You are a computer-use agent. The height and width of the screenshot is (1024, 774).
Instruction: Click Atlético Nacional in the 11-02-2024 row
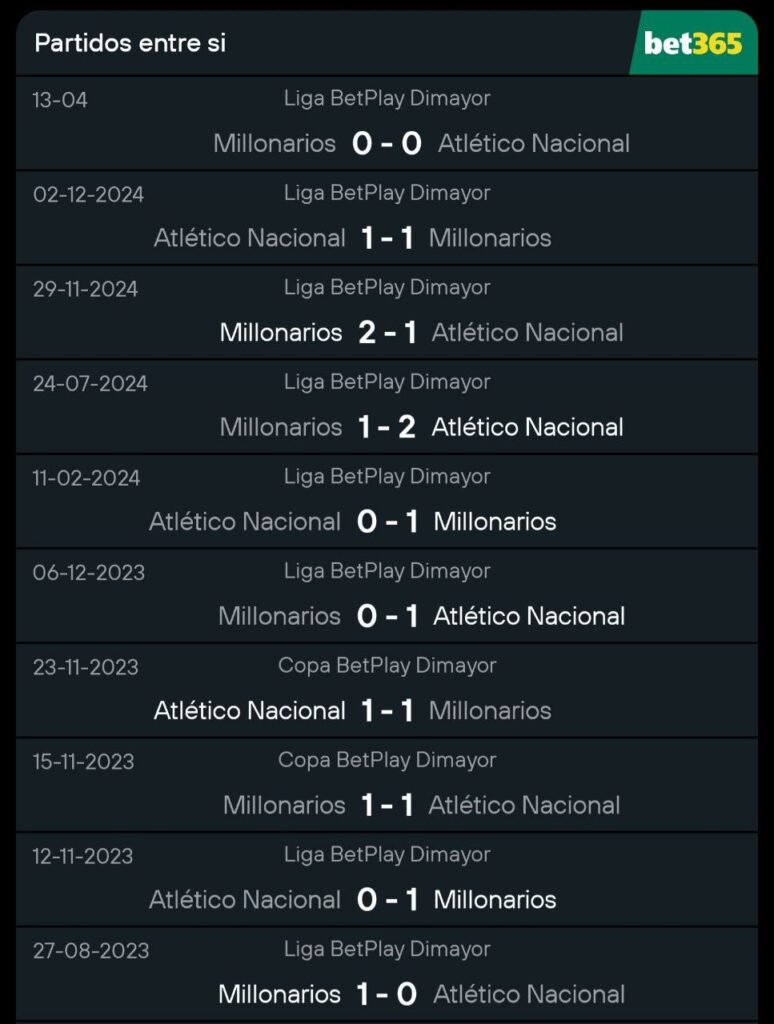point(244,521)
